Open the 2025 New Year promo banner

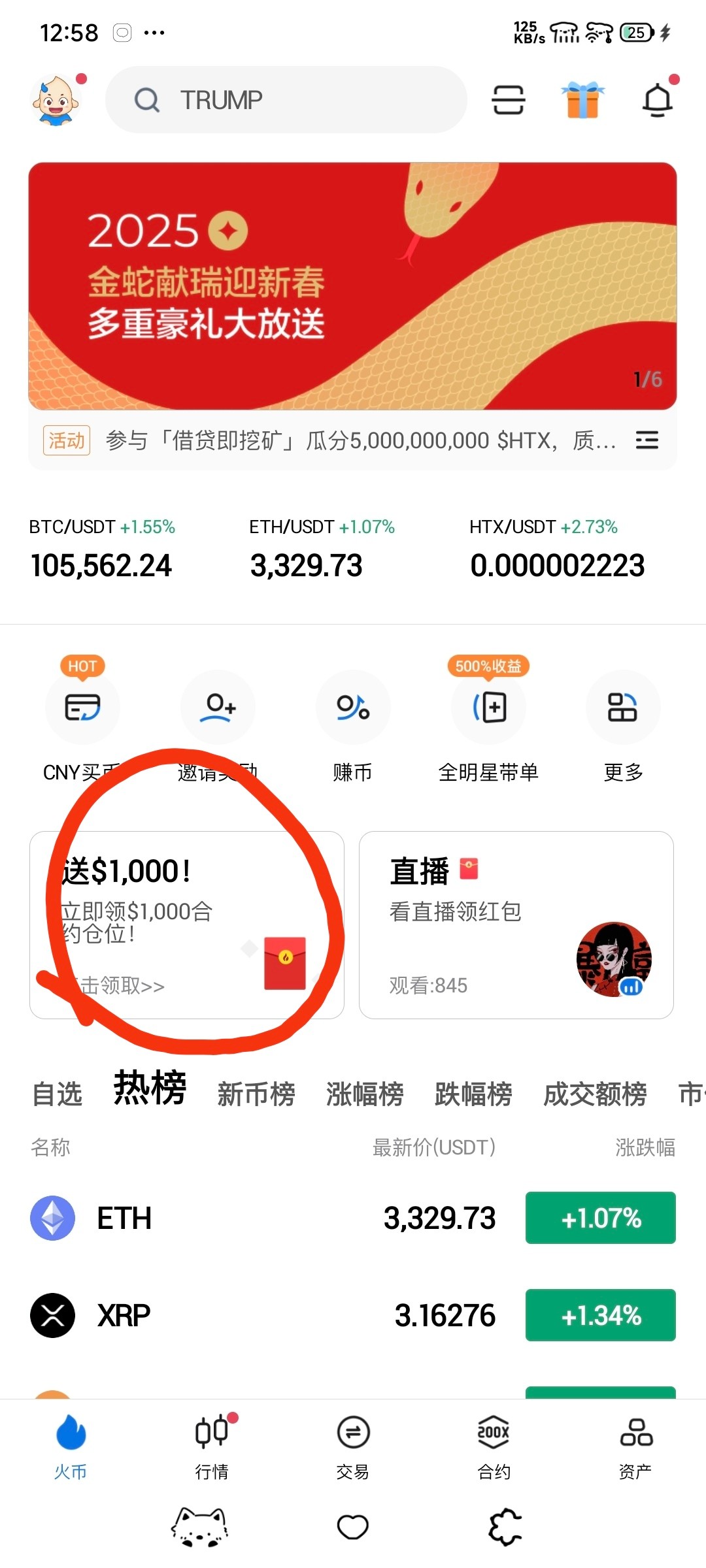click(x=352, y=286)
